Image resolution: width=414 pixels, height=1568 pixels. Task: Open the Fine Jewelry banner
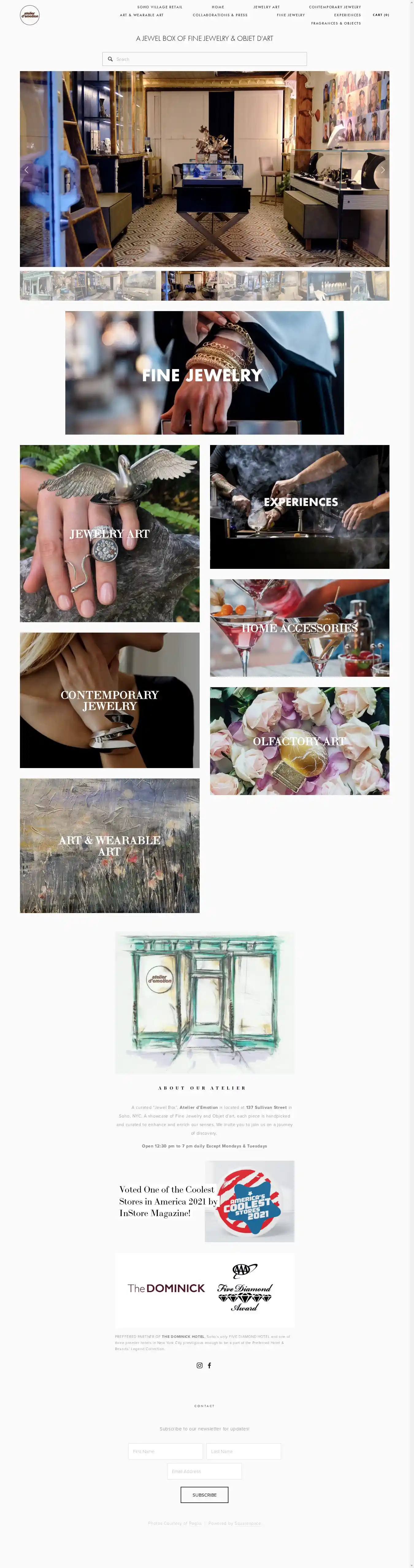coord(204,373)
